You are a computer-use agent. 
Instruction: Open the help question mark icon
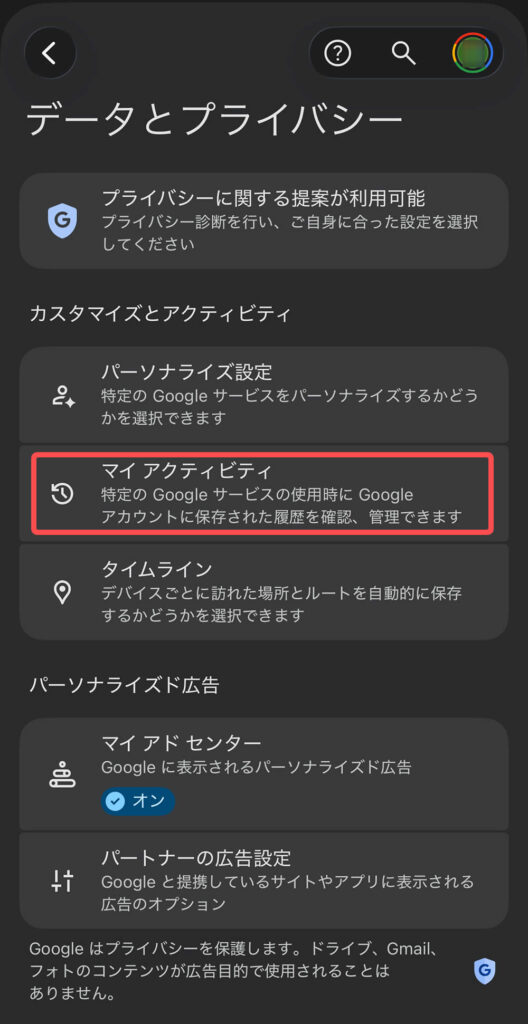(338, 53)
